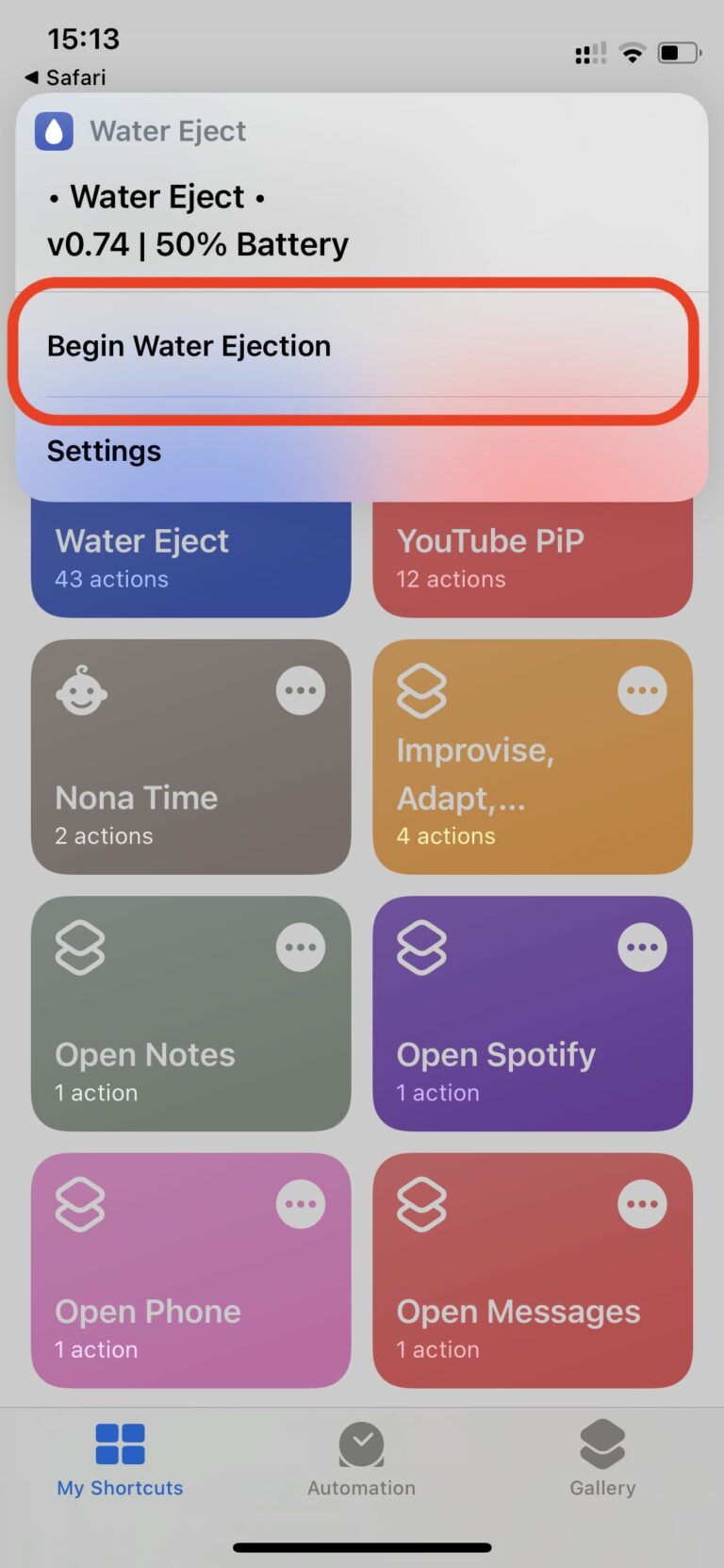Open the options menu on Nona Time
The width and height of the screenshot is (724, 1568).
[x=300, y=689]
